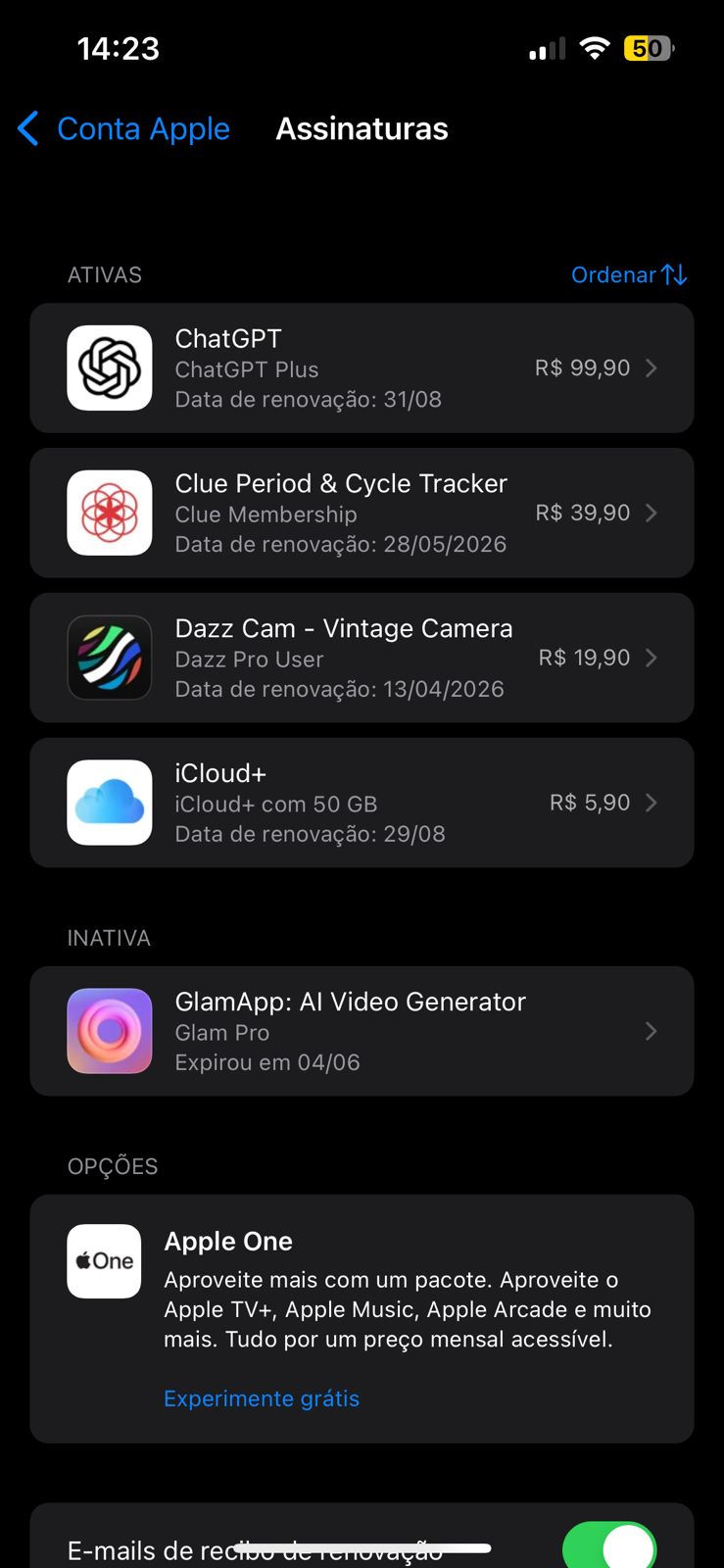Tap Experimente grátis for Apple One

click(262, 1398)
